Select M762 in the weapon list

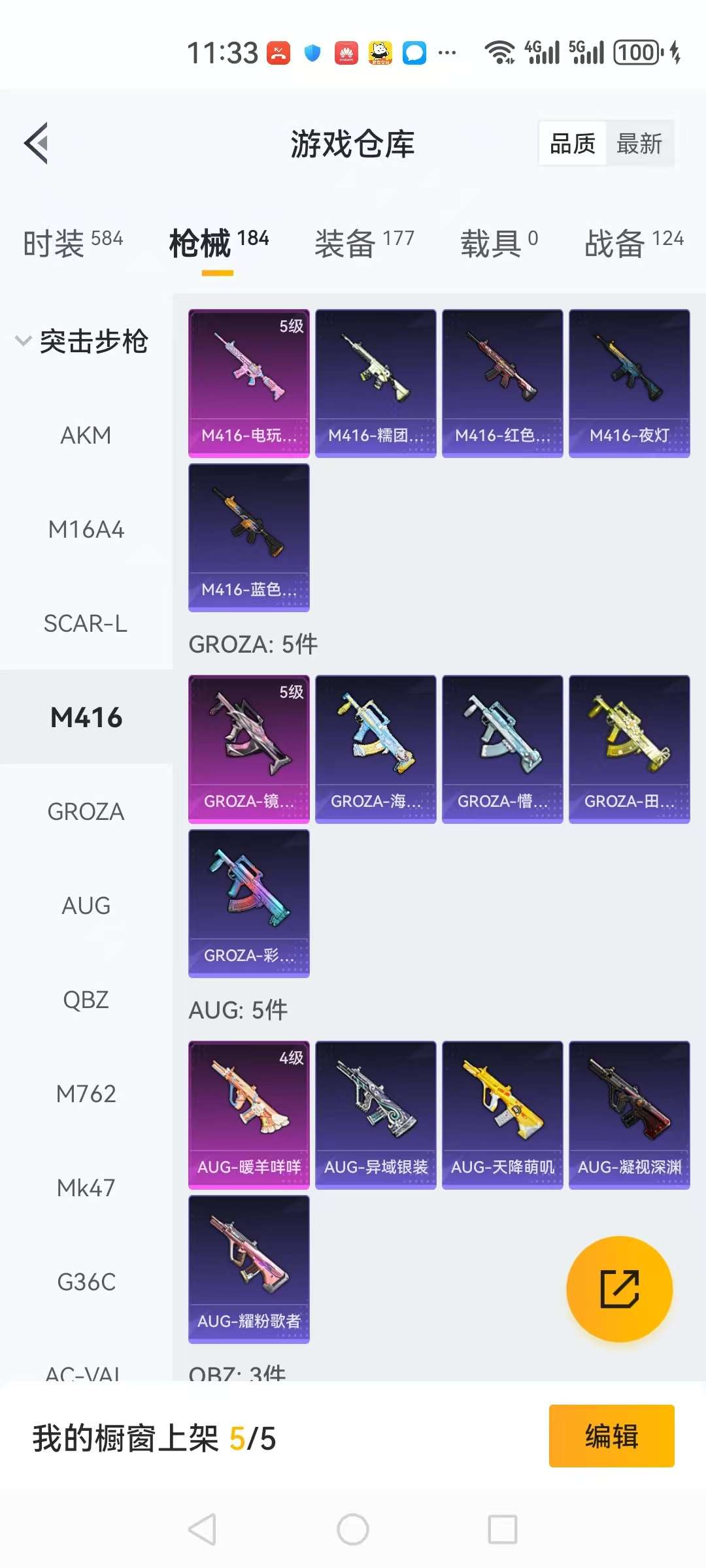(86, 1094)
